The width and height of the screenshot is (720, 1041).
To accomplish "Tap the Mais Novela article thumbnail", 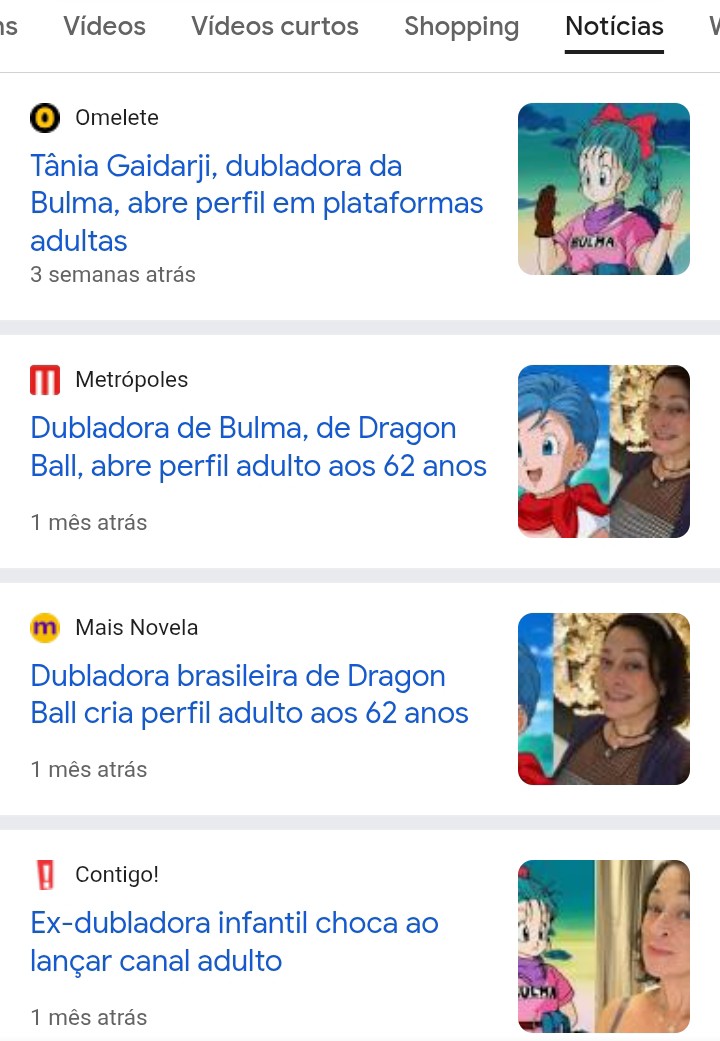I will pos(604,699).
